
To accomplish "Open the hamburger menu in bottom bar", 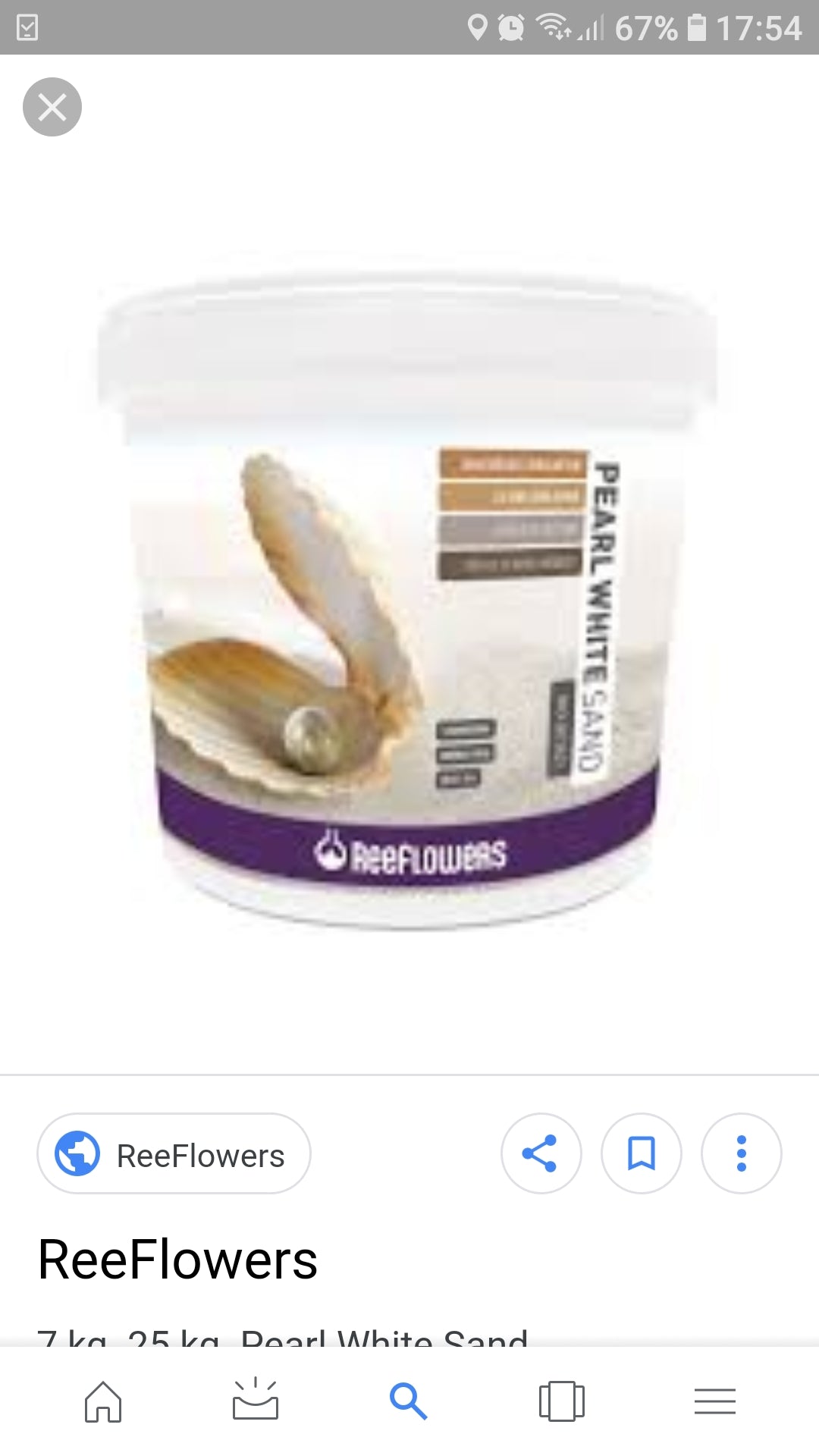I will (x=714, y=1402).
